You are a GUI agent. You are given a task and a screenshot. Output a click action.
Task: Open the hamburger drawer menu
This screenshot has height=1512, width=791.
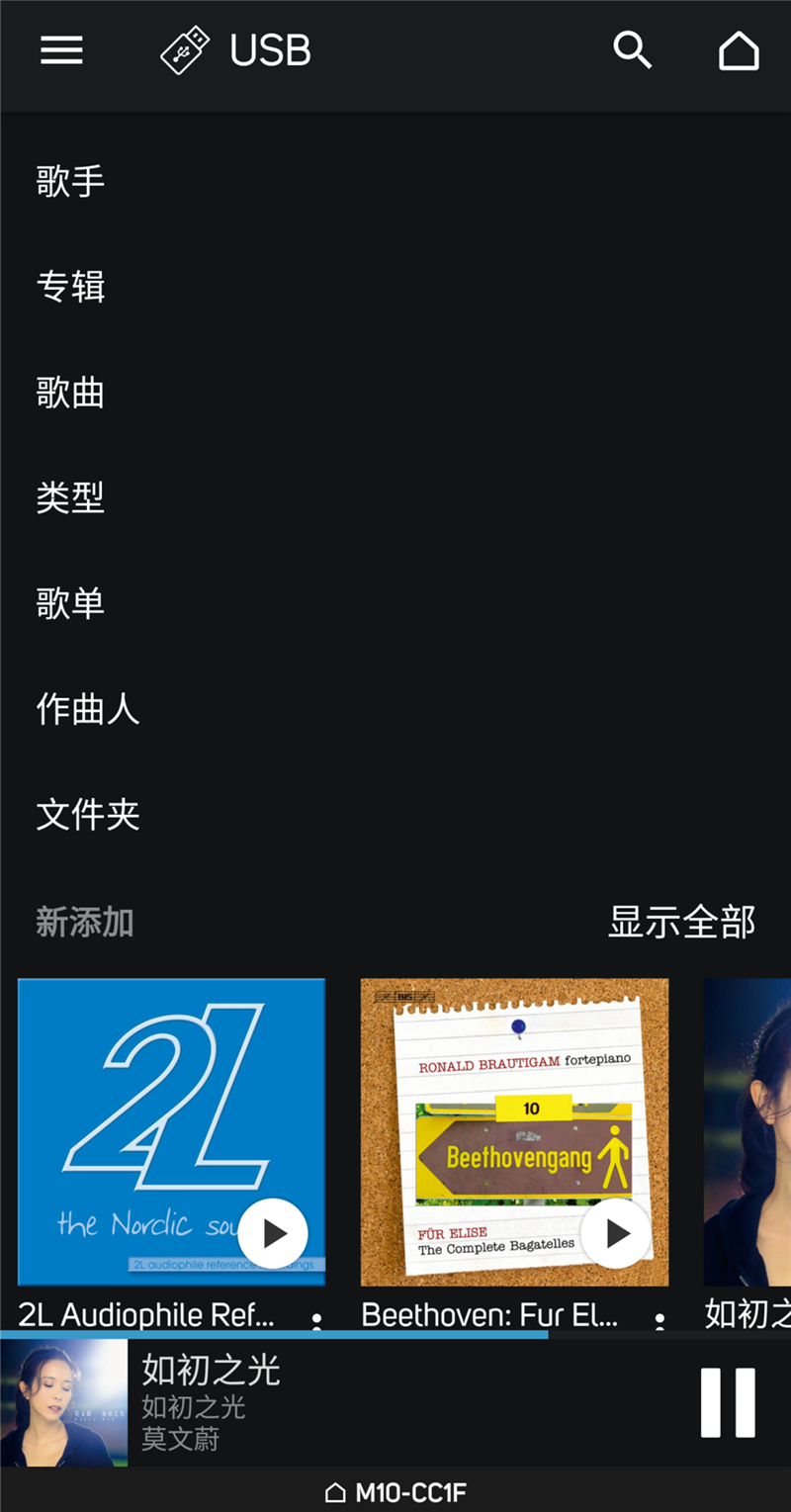[61, 50]
